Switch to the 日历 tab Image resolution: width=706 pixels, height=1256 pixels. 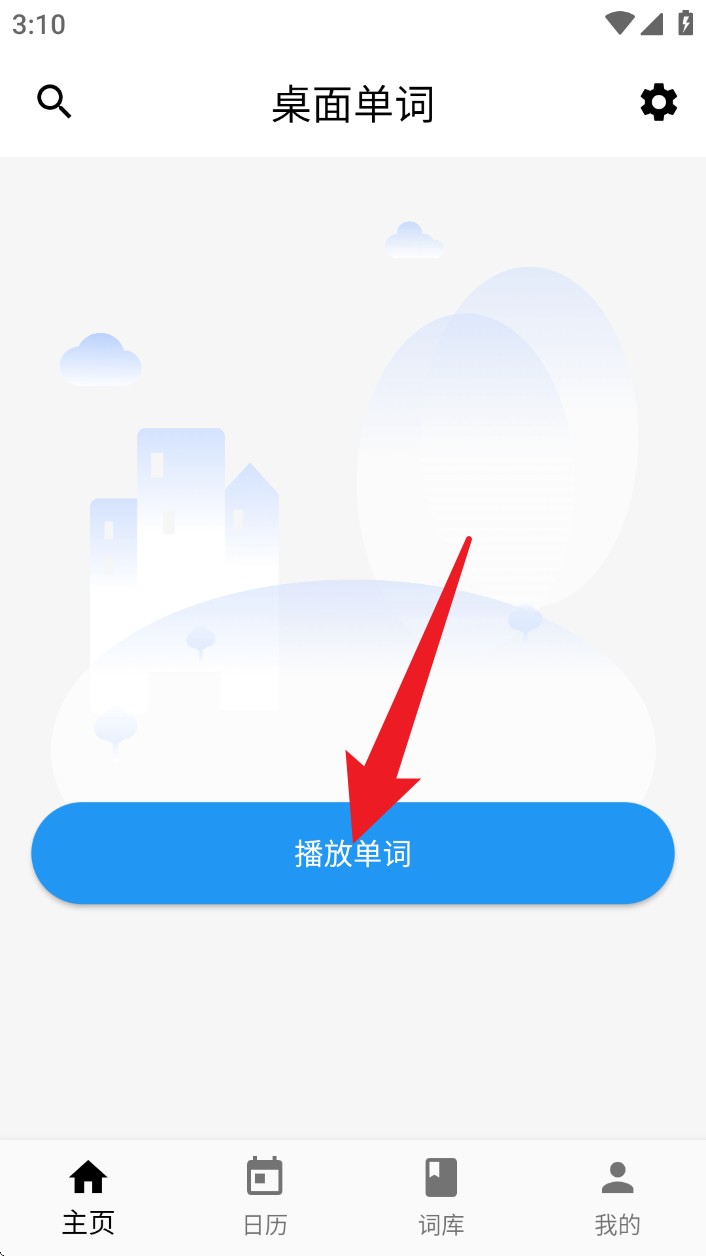tap(265, 1197)
